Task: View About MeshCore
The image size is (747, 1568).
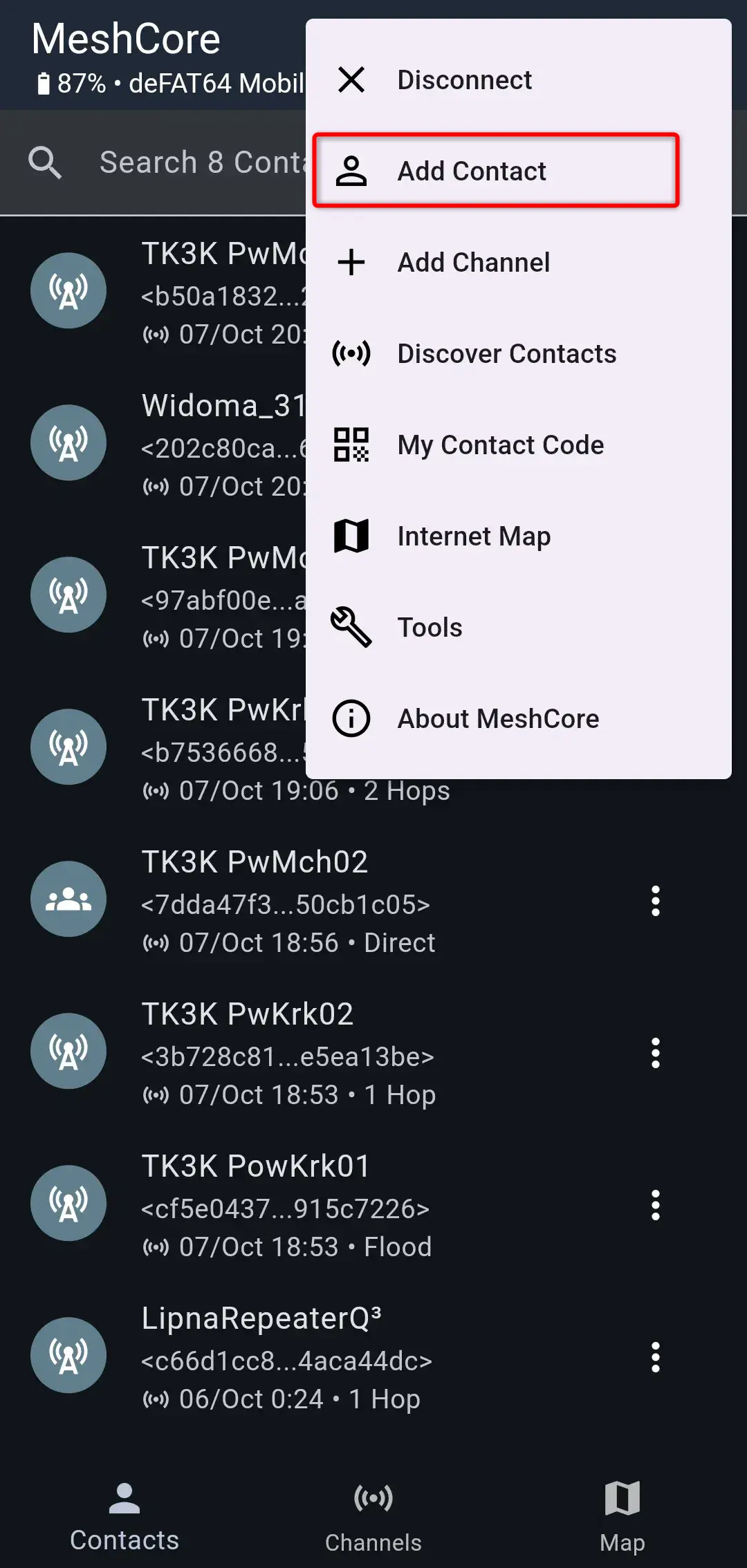Action: (x=497, y=719)
